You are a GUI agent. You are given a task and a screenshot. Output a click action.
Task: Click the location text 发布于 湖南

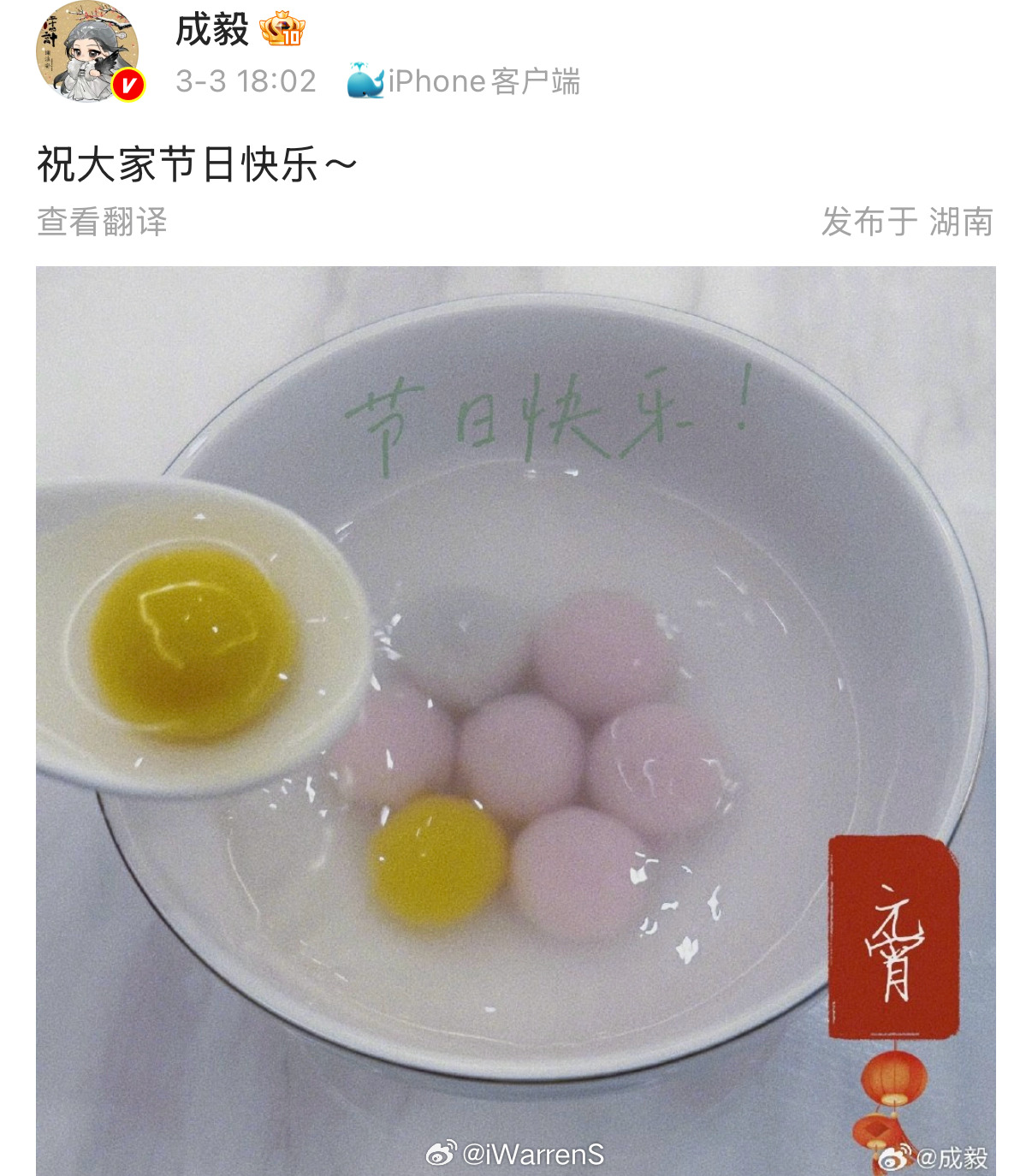click(907, 223)
